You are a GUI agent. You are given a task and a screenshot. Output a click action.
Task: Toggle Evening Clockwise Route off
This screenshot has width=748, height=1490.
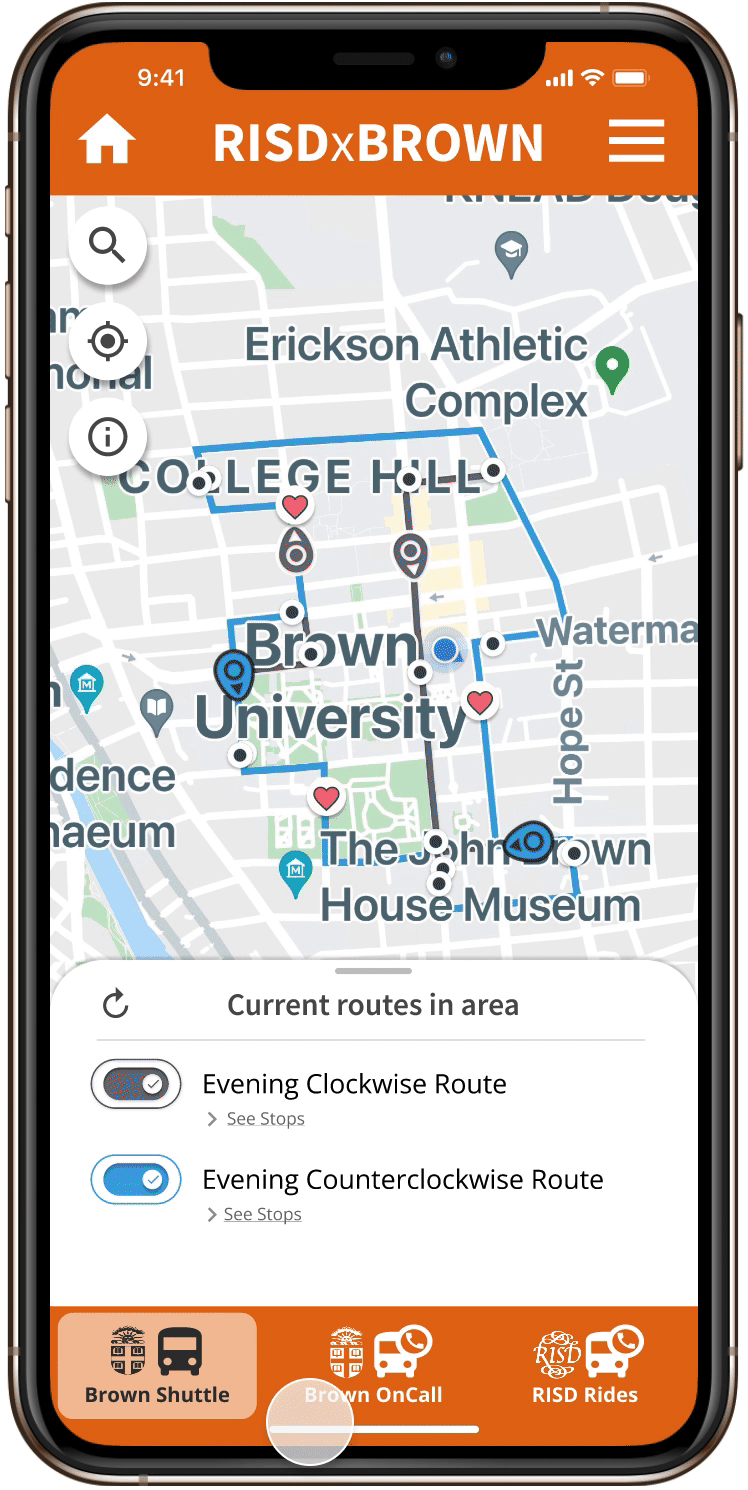click(x=136, y=1084)
